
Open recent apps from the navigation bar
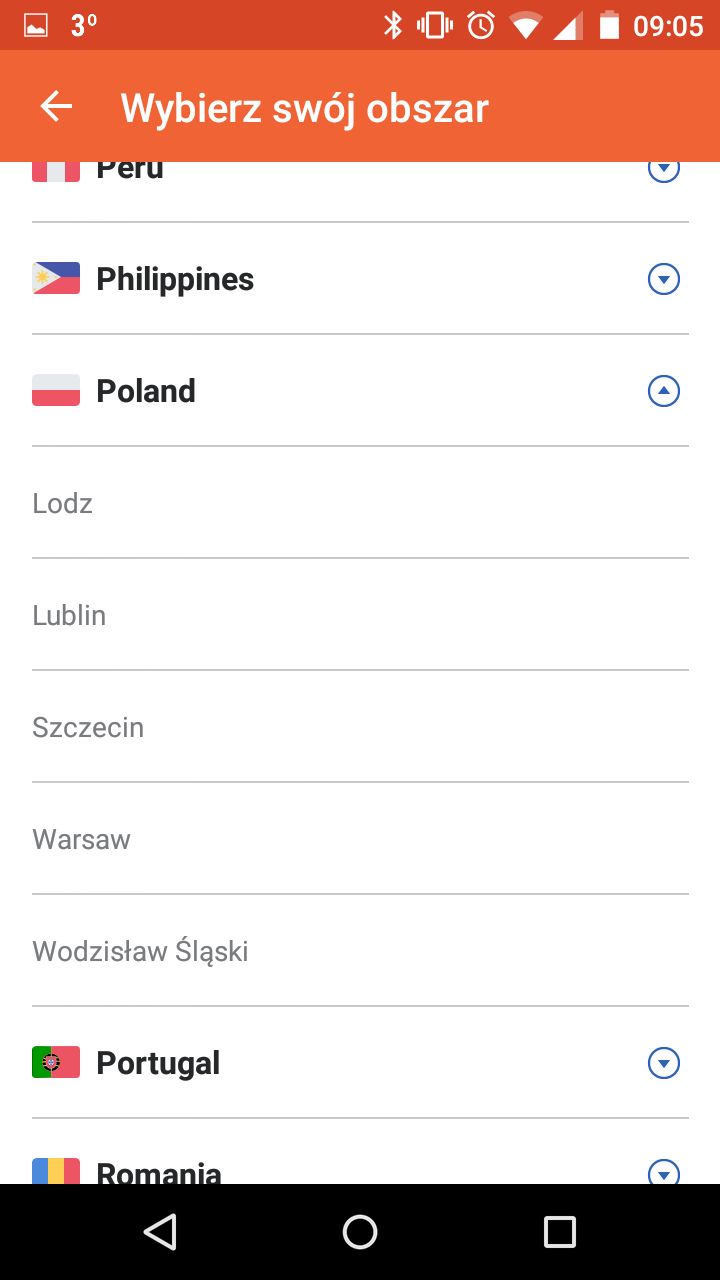(x=560, y=1232)
